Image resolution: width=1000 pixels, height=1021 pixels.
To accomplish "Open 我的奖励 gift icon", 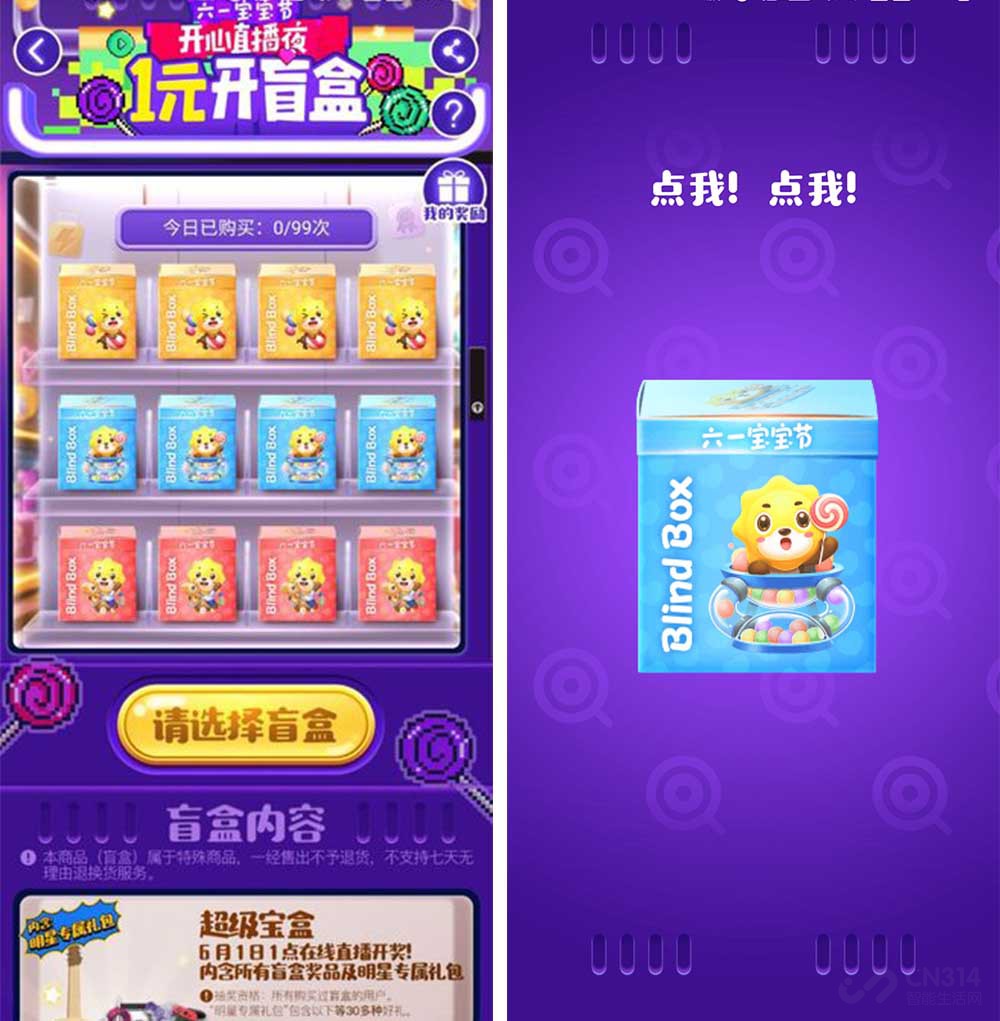I will point(454,194).
